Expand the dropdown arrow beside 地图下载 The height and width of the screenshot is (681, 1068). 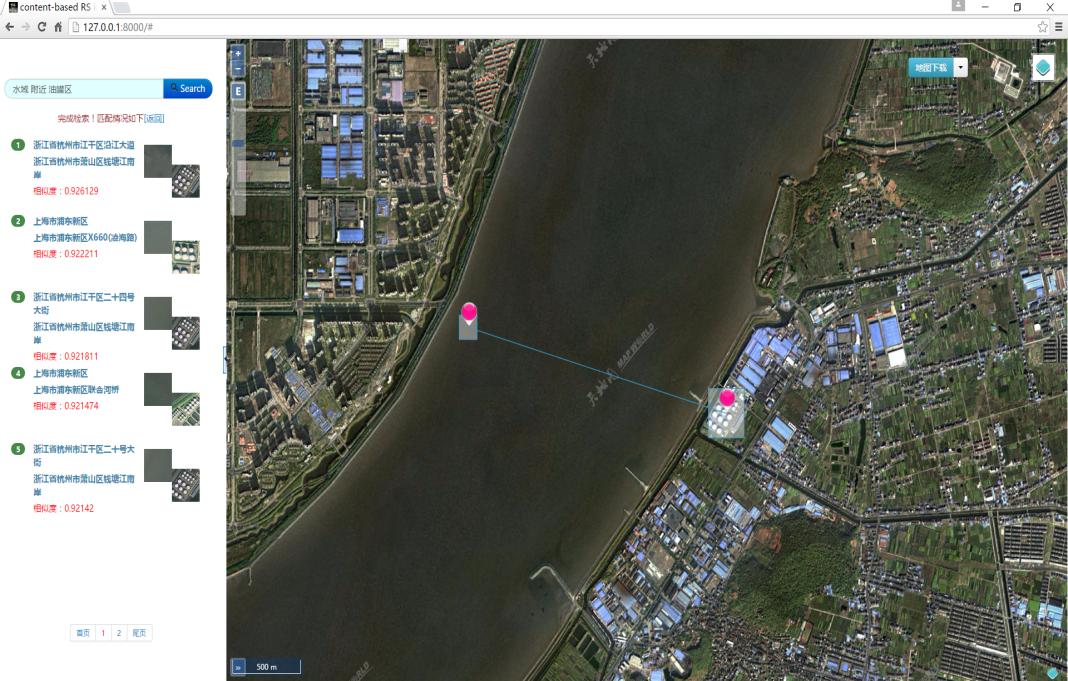pos(961,67)
